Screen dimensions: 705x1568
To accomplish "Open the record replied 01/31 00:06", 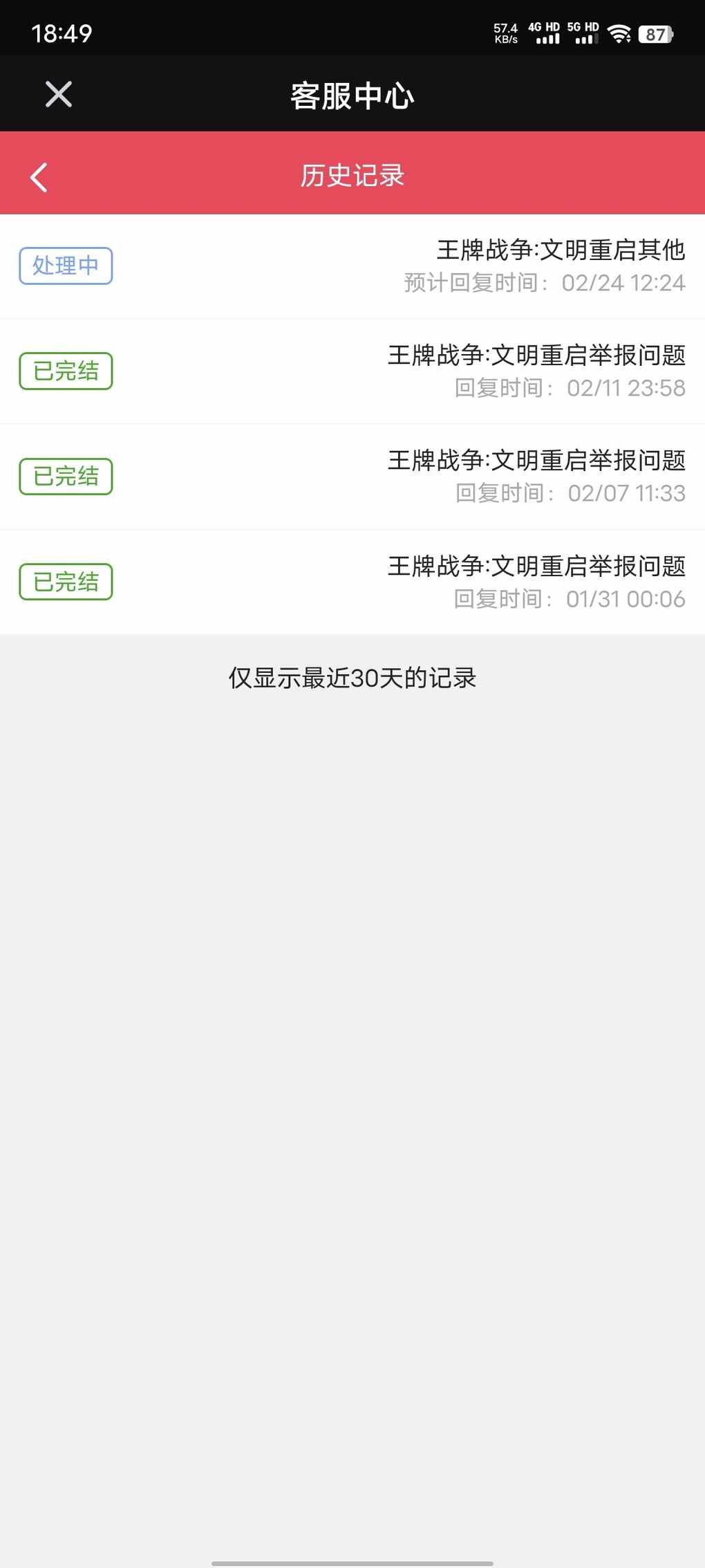I will click(352, 582).
